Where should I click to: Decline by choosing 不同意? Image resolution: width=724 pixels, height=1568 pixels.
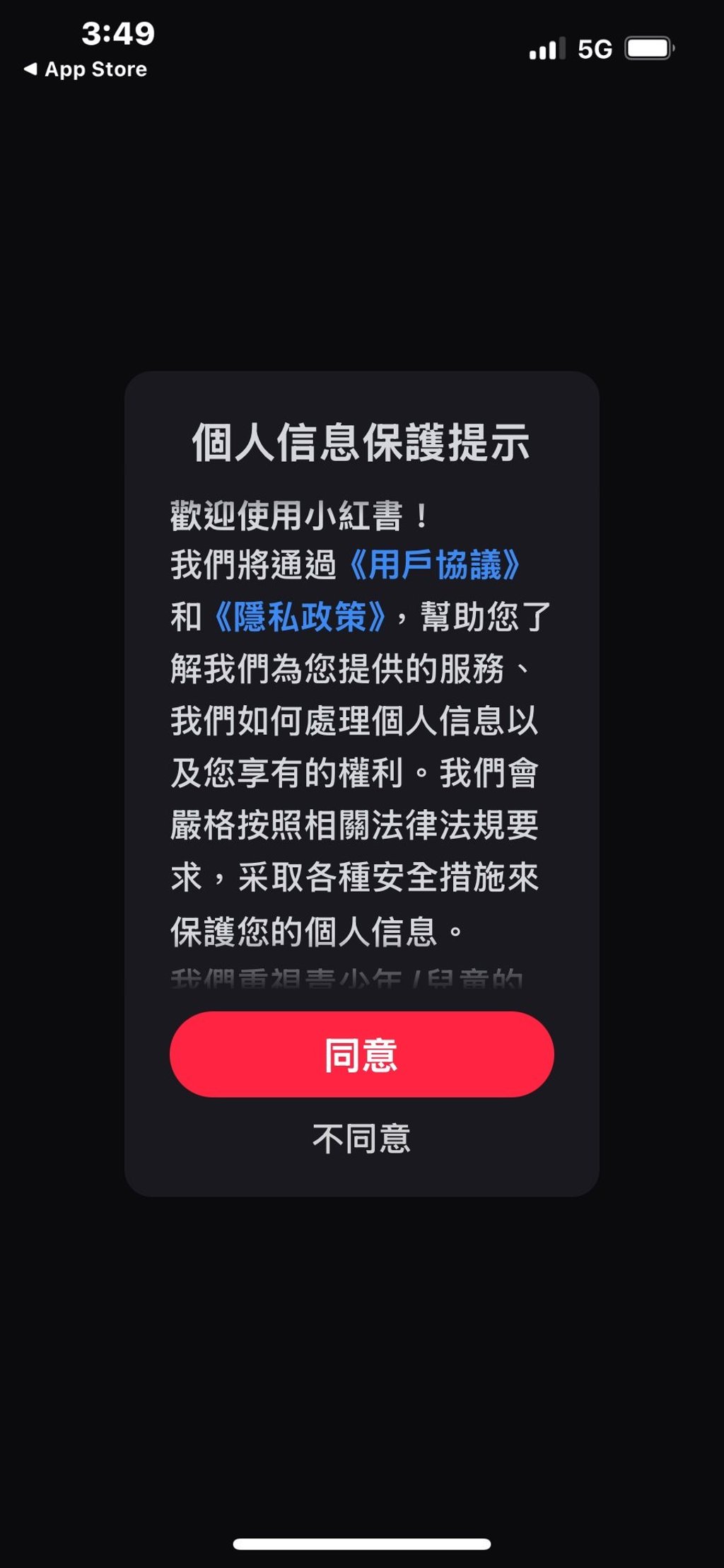point(361,1139)
